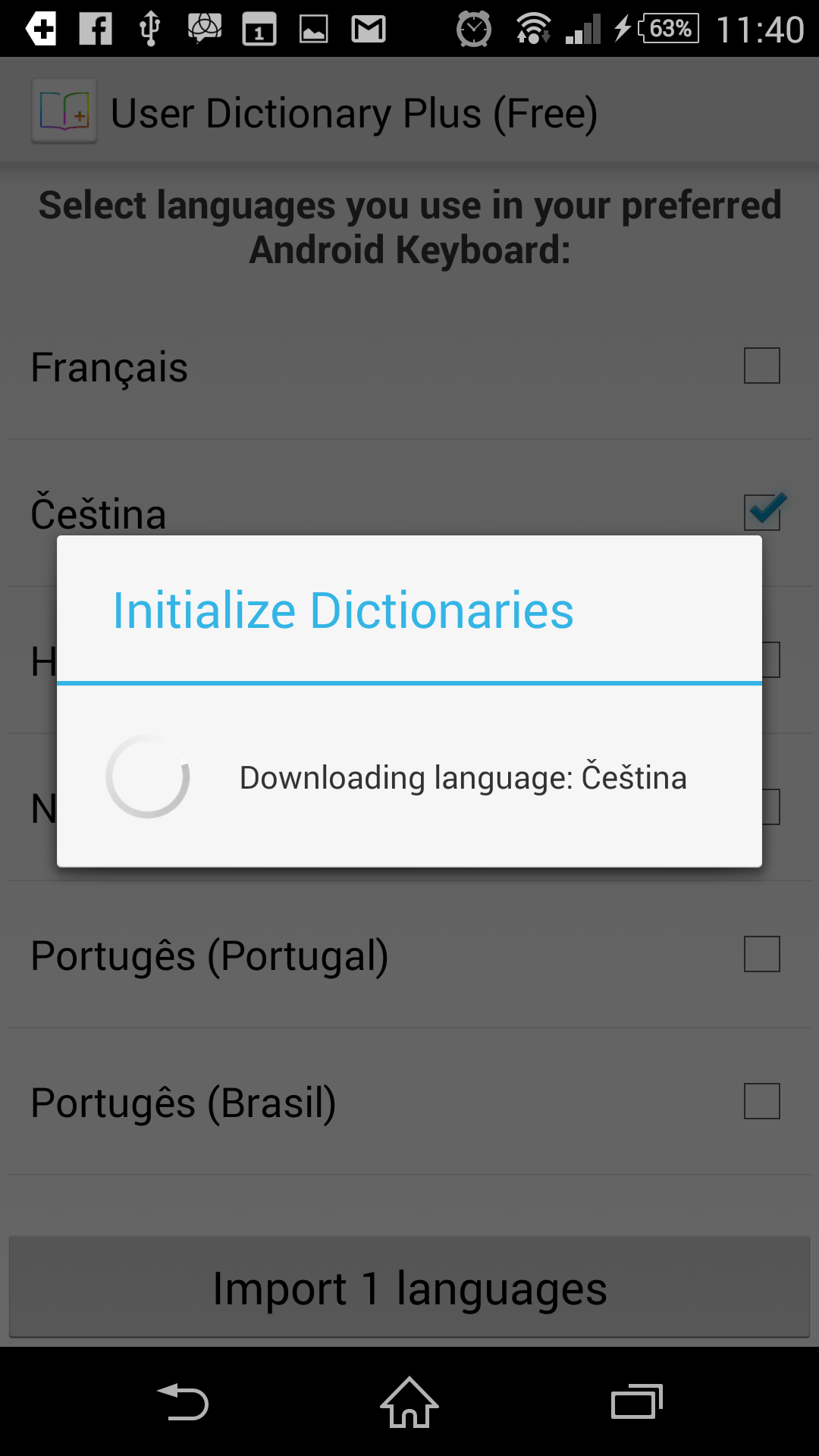The width and height of the screenshot is (819, 1456).
Task: Select the Portugês (Brasil) checkbox
Action: click(x=761, y=1101)
